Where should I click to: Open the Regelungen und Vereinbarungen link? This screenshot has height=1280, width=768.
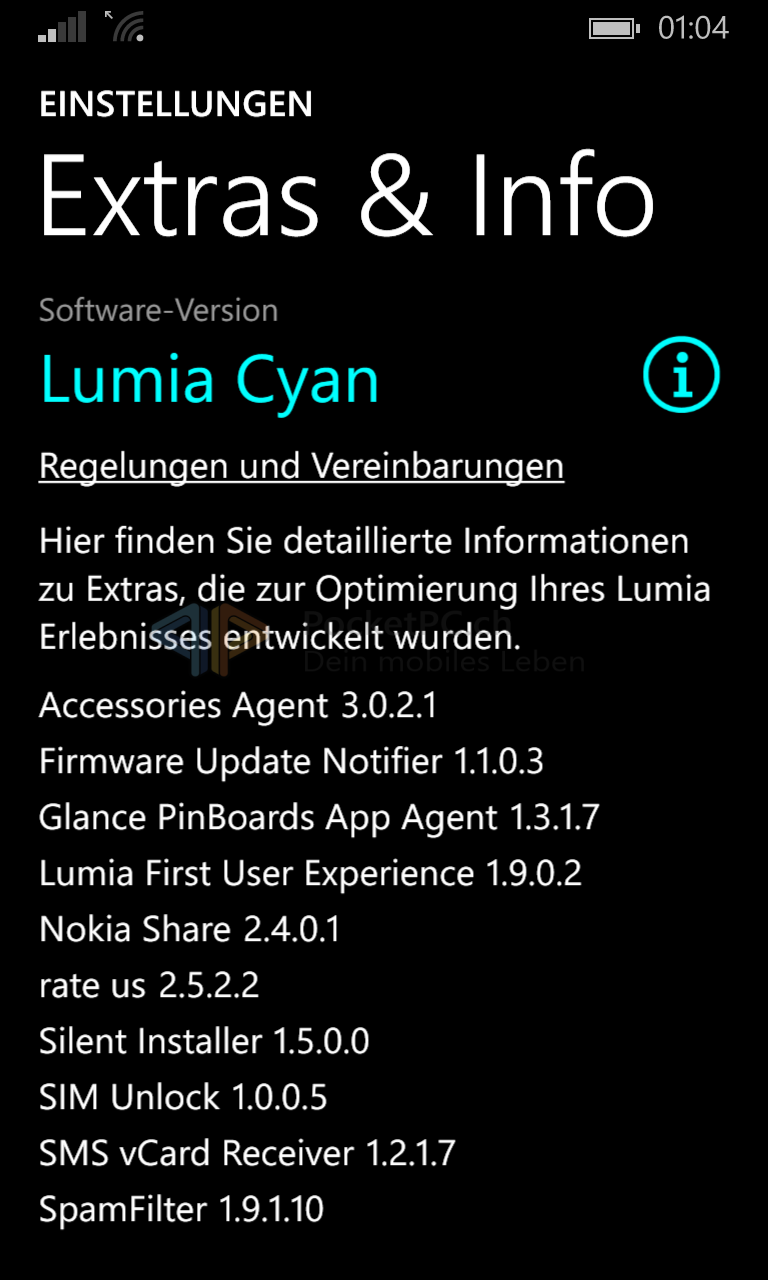pyautogui.click(x=301, y=466)
